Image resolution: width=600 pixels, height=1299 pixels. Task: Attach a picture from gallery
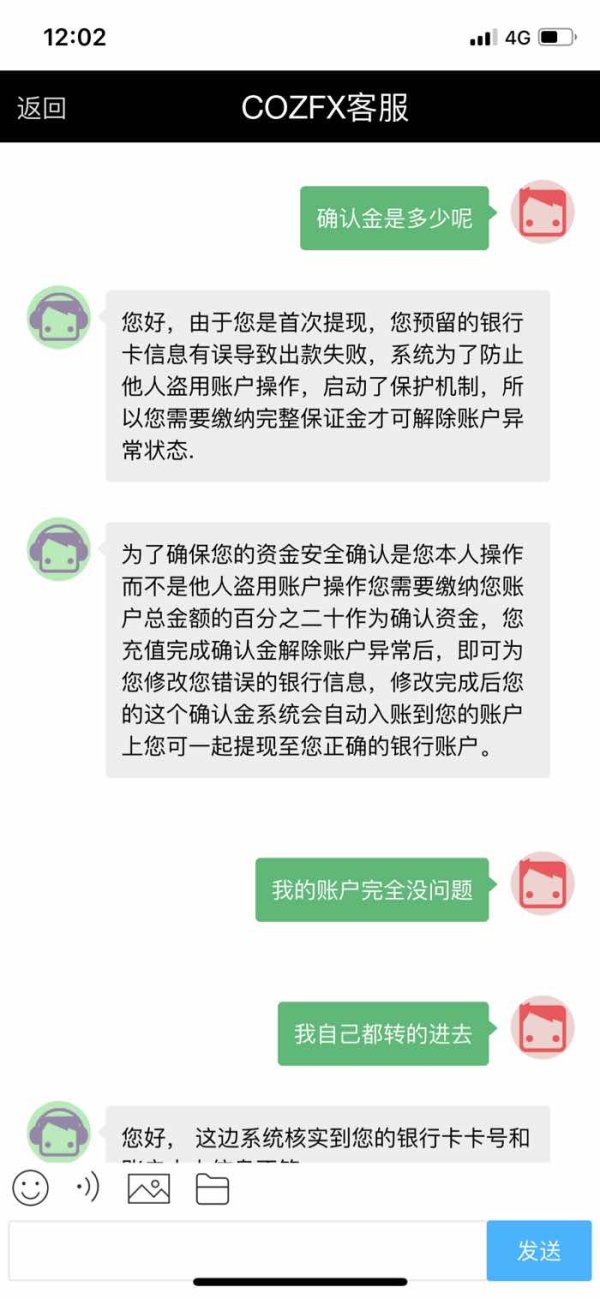point(149,1188)
